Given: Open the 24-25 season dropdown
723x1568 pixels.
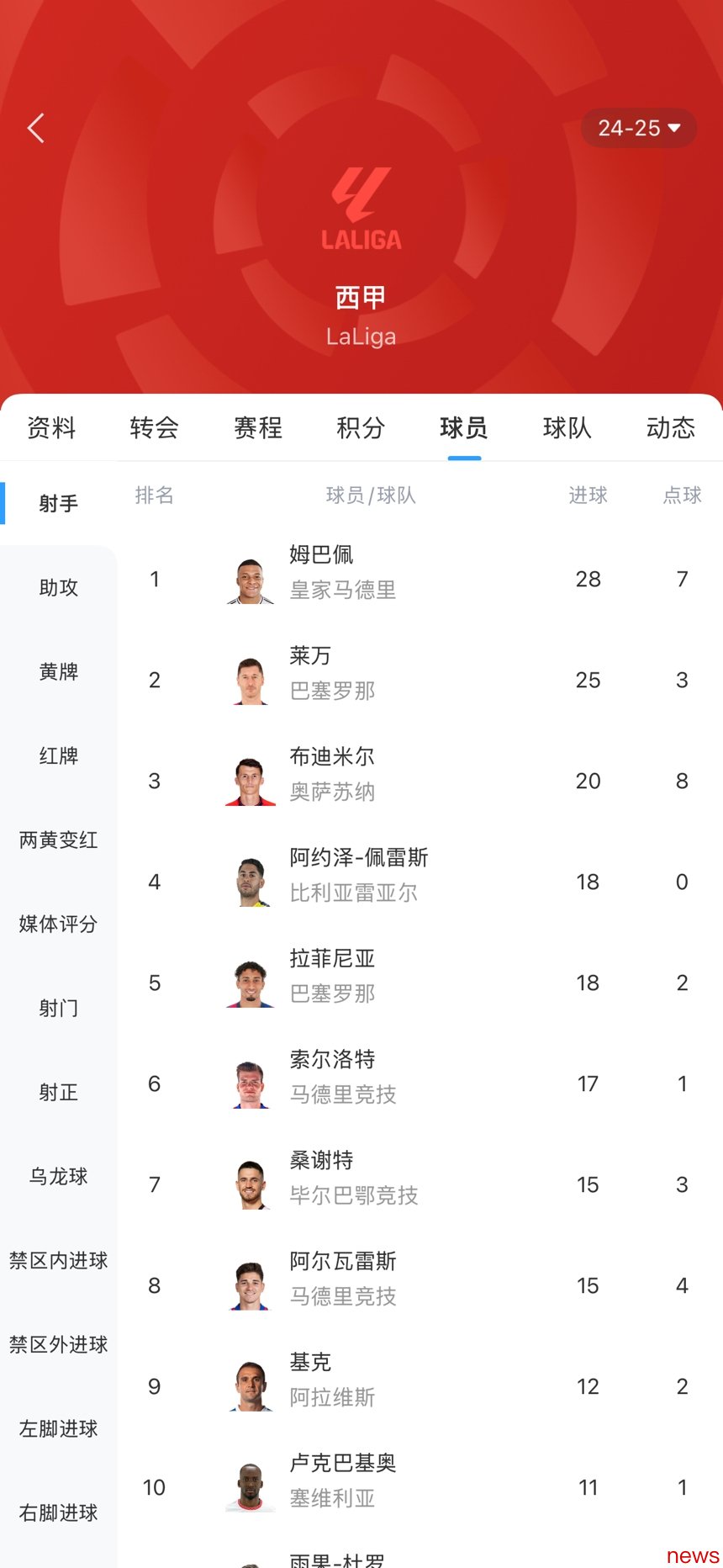Looking at the screenshot, I should pyautogui.click(x=639, y=128).
